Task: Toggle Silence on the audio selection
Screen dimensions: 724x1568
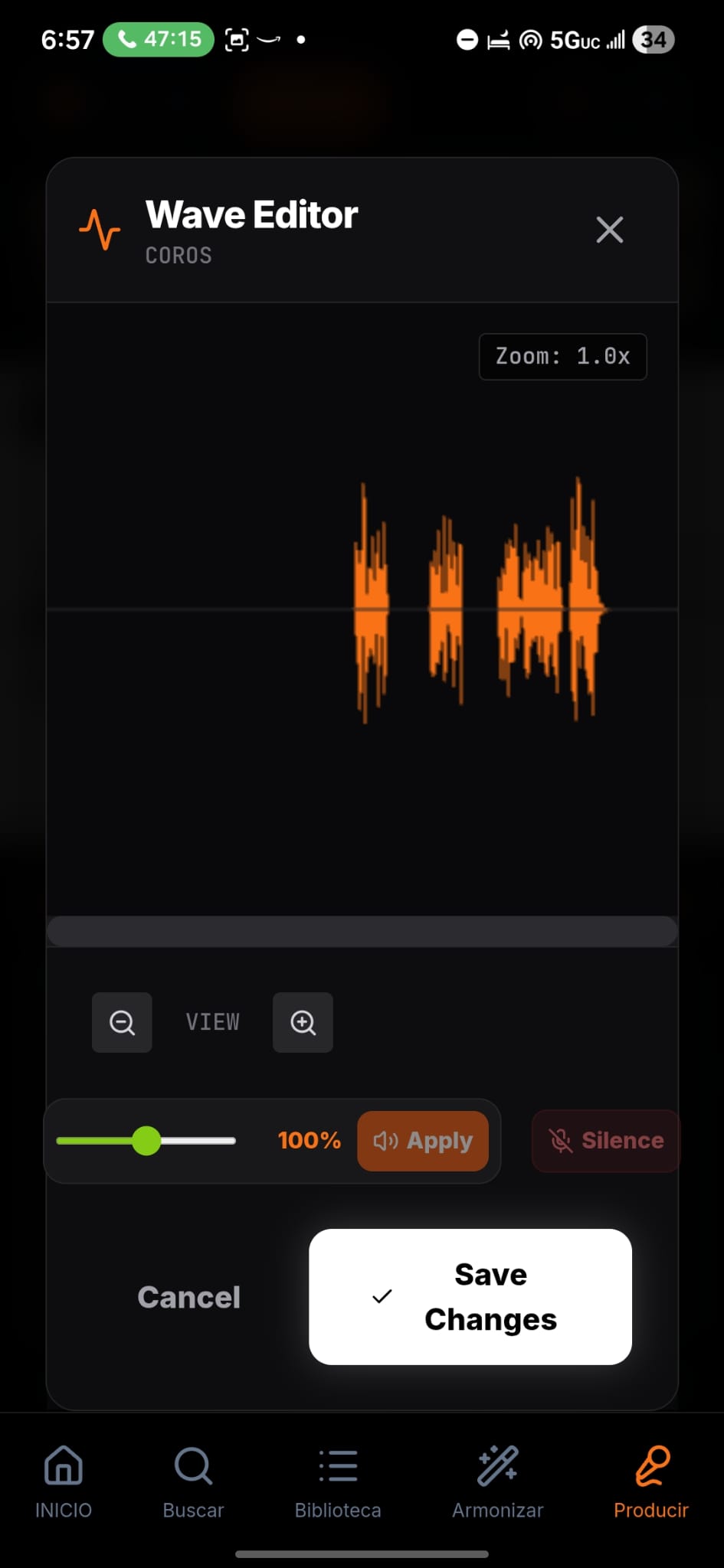Action: tap(604, 1140)
